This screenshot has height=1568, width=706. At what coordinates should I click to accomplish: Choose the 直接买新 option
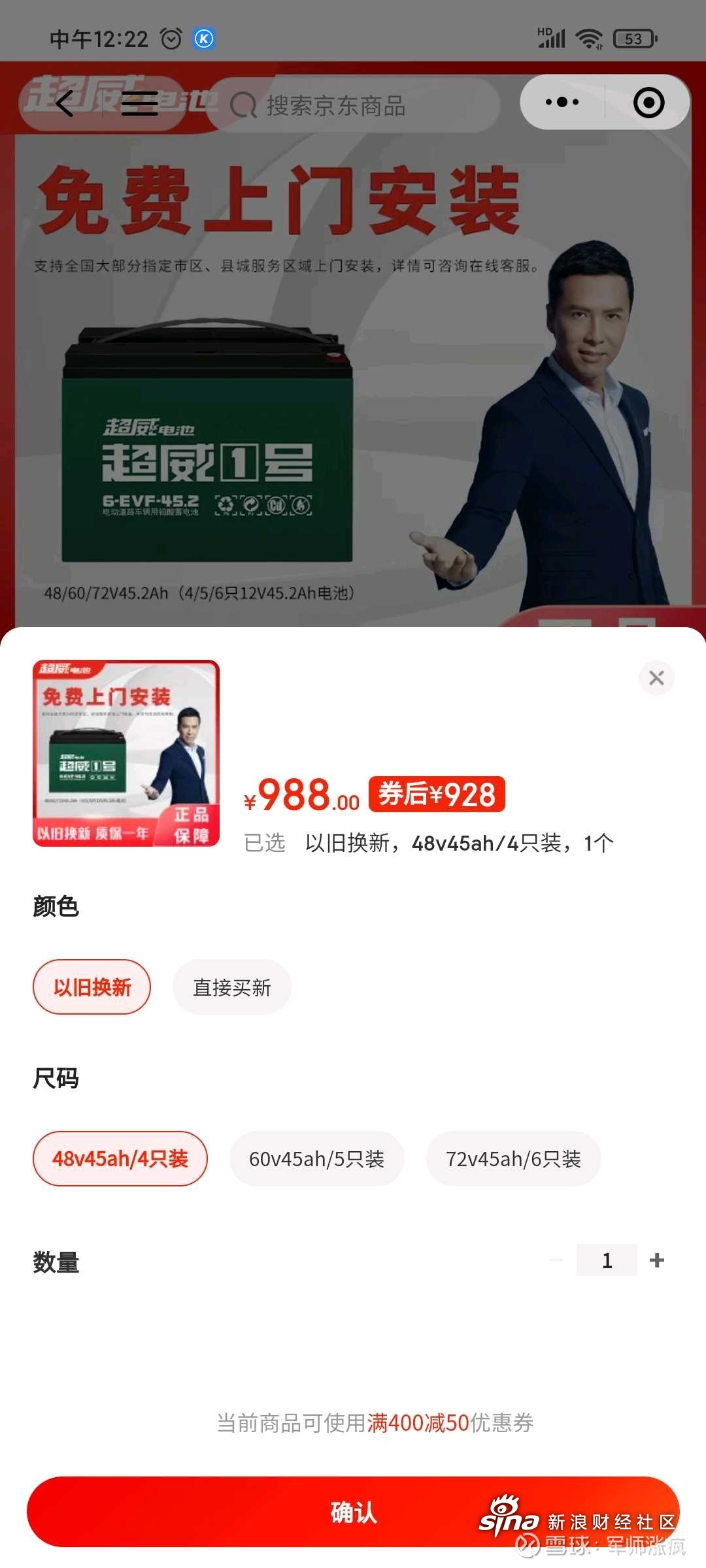point(232,987)
